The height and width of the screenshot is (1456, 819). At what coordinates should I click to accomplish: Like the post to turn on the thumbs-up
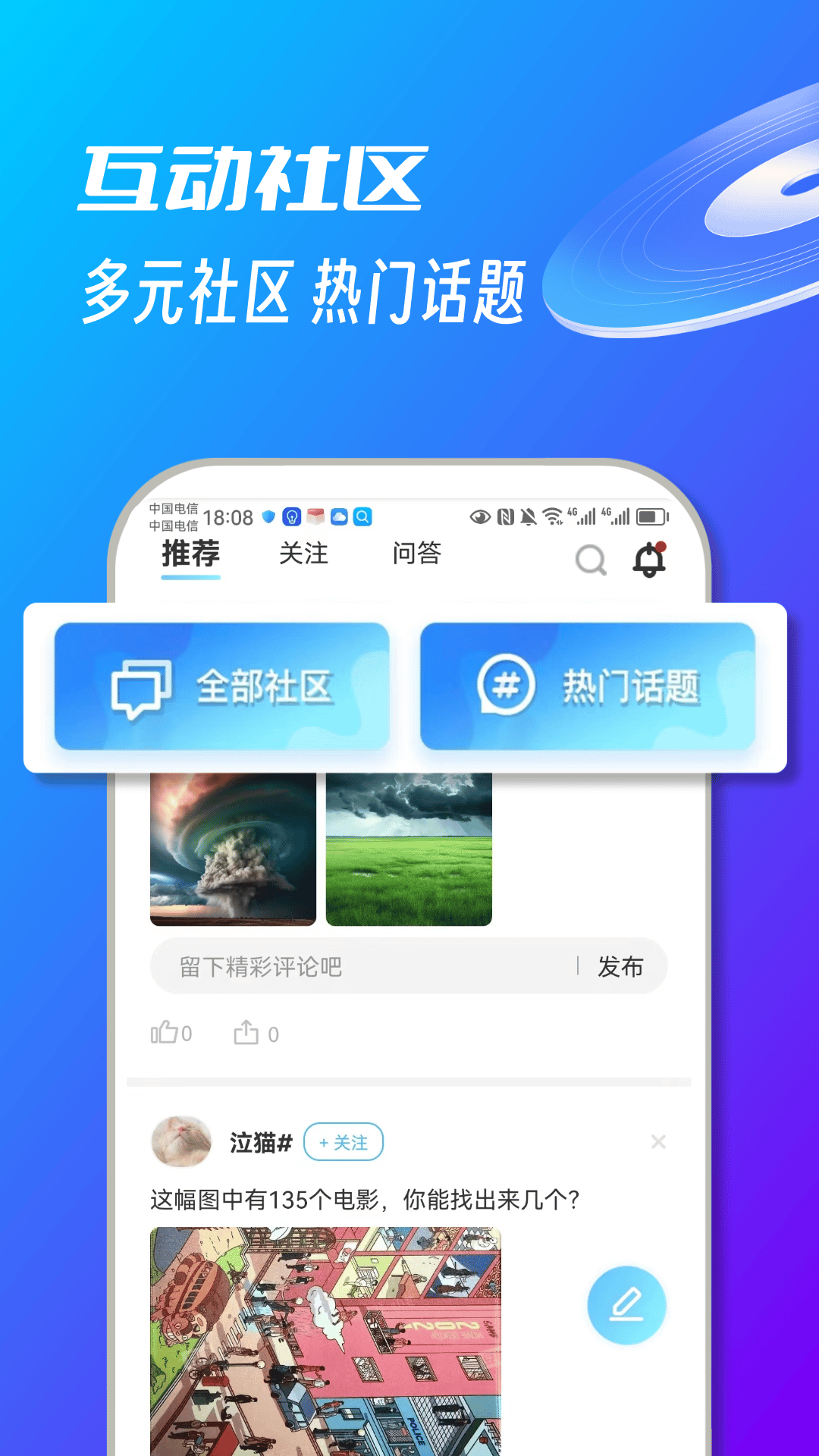pyautogui.click(x=165, y=1032)
